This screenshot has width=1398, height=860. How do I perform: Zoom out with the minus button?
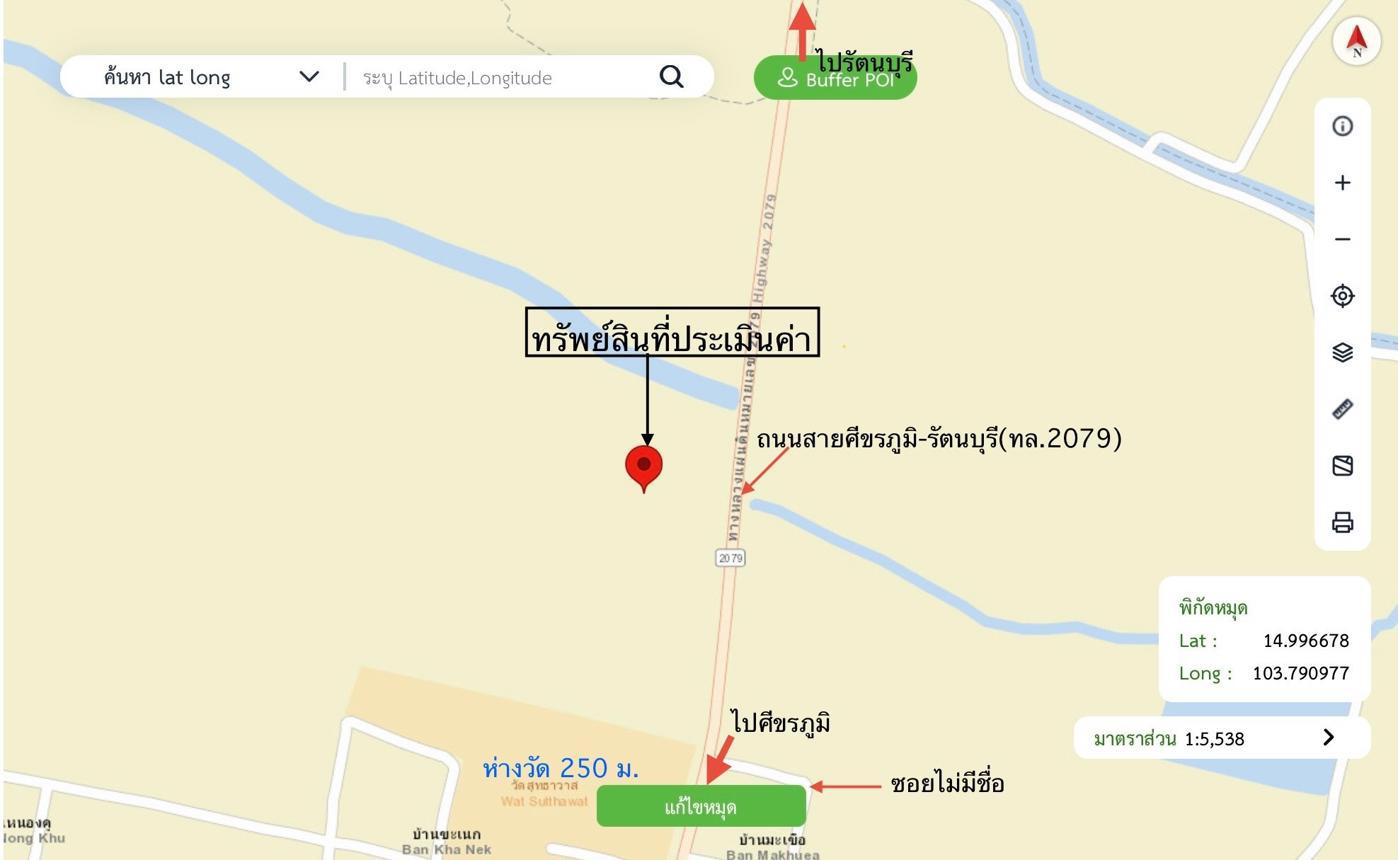point(1342,239)
